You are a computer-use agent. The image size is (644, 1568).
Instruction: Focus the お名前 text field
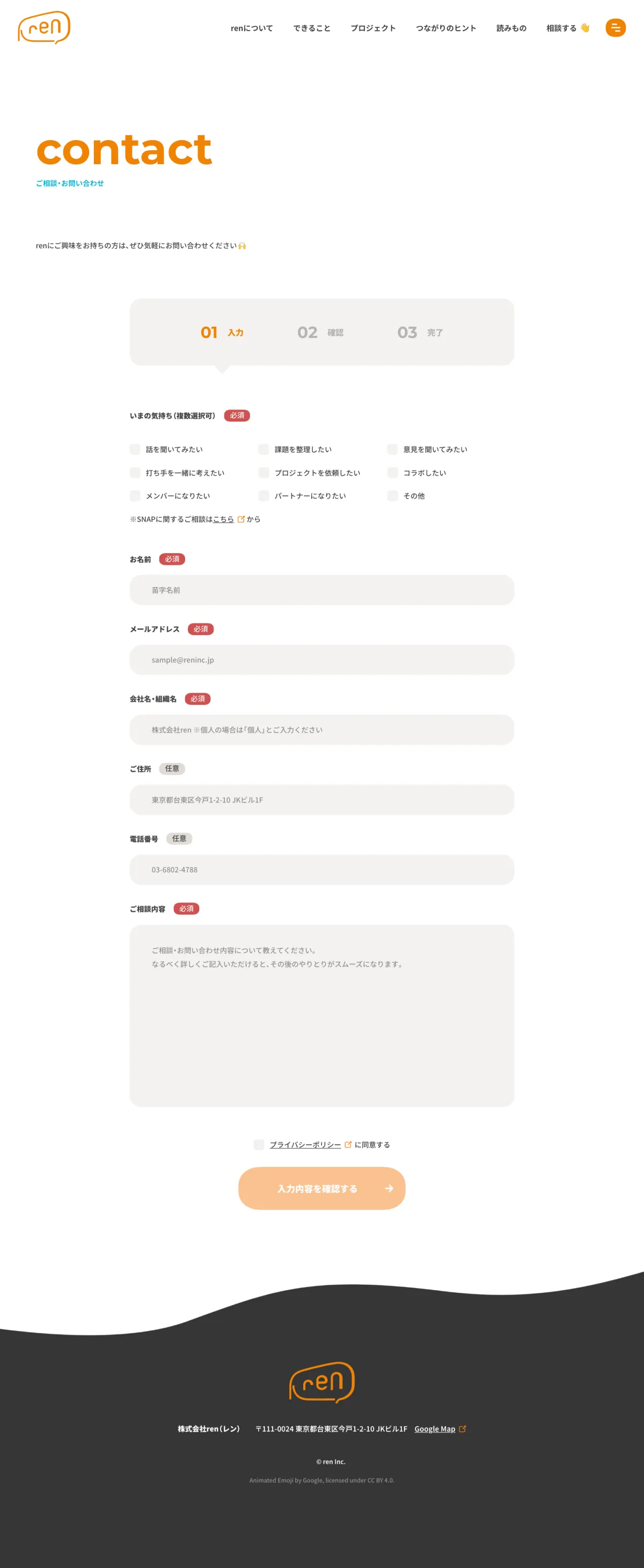click(x=321, y=590)
